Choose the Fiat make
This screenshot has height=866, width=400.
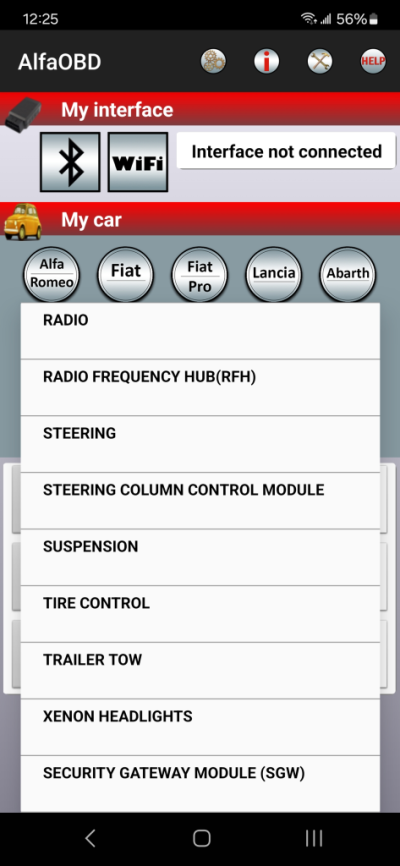(125, 274)
